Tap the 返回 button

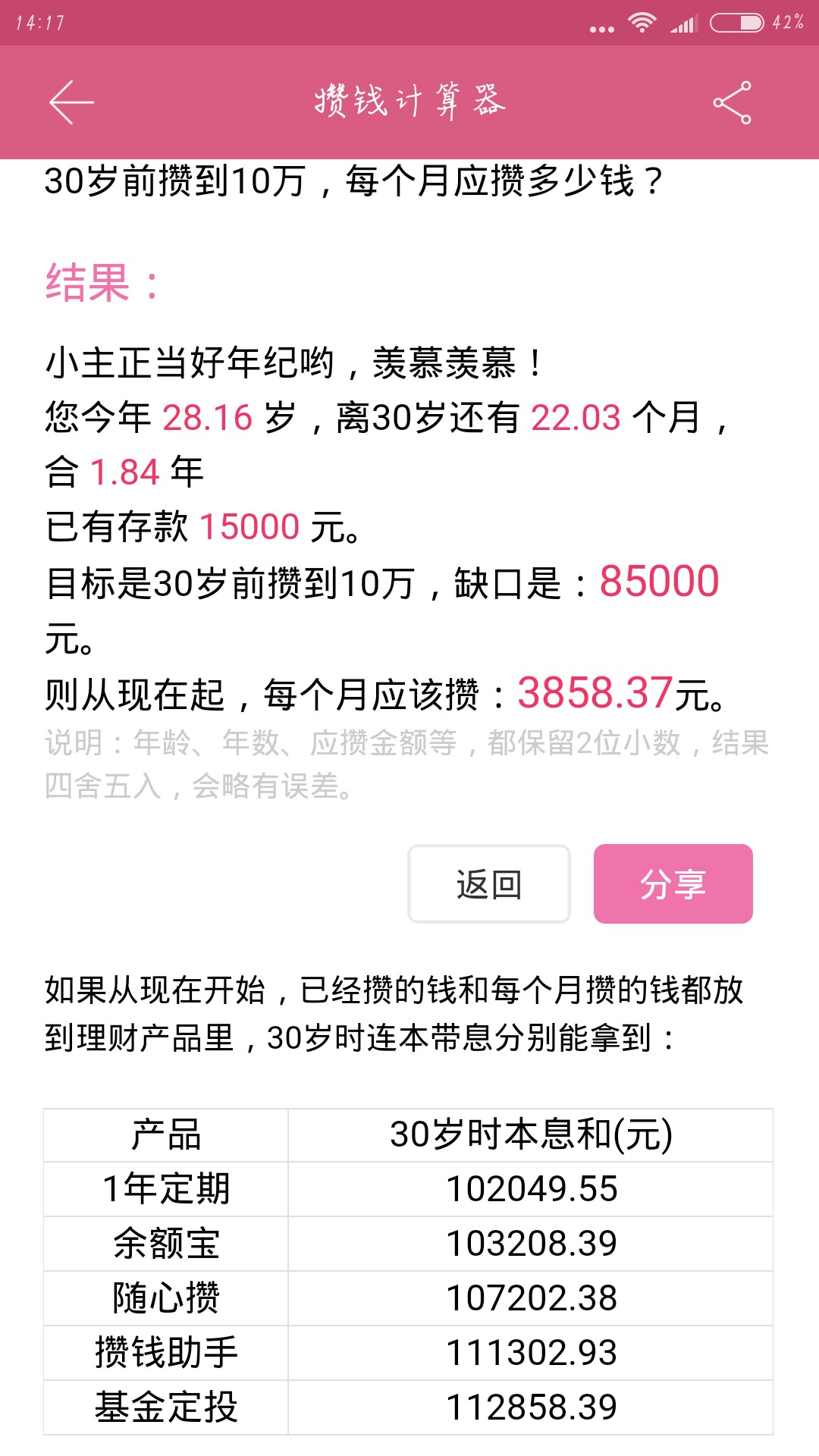pos(489,883)
